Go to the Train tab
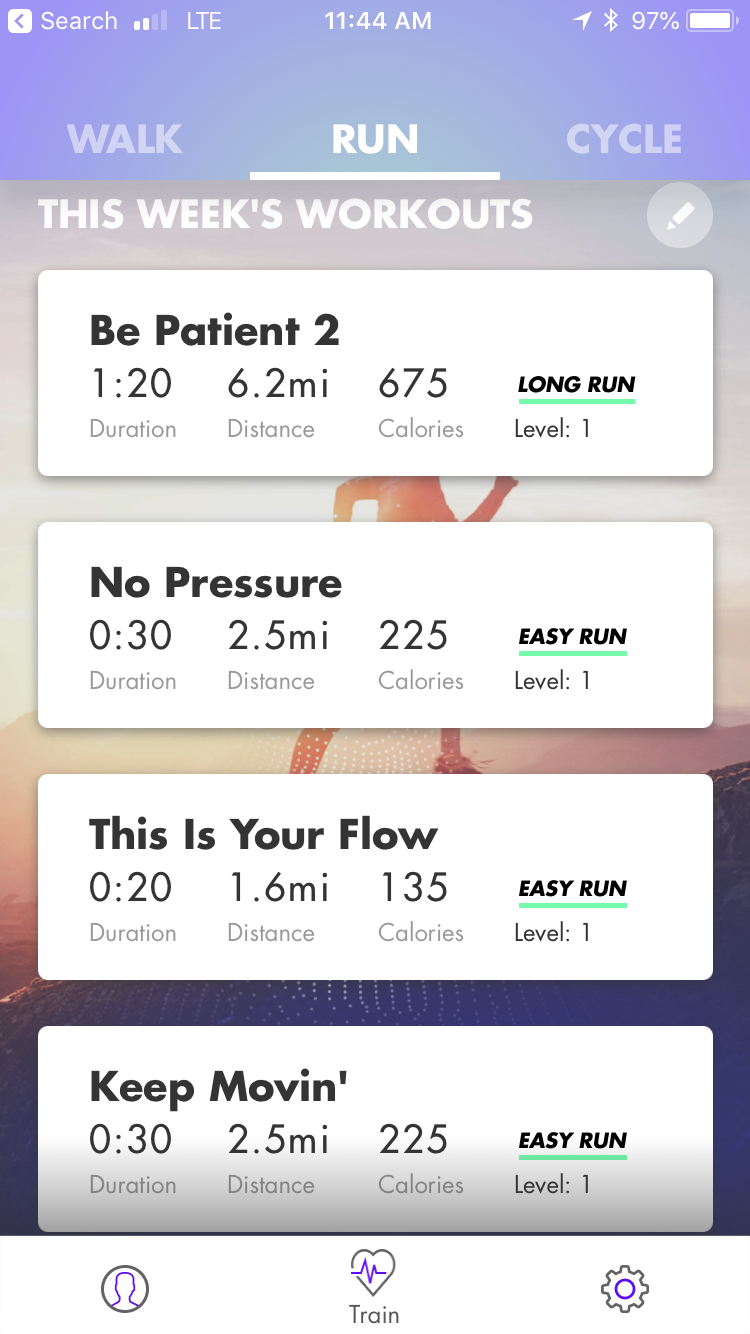Screen dimensions: 750x1334 pyautogui.click(x=374, y=1286)
